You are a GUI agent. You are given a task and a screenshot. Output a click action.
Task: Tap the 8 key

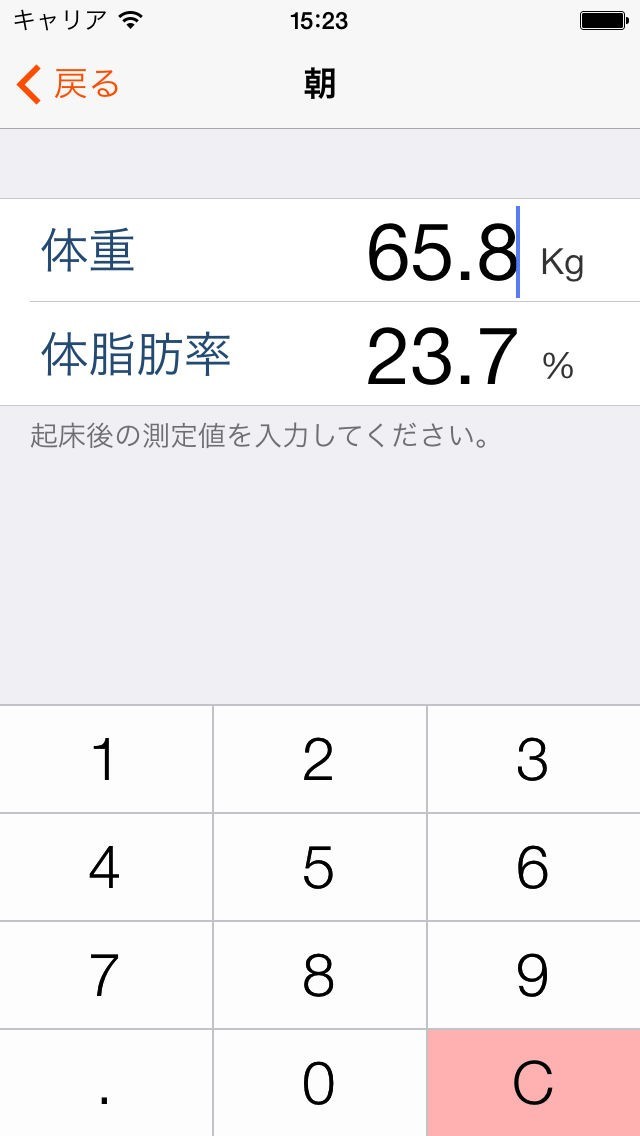319,976
